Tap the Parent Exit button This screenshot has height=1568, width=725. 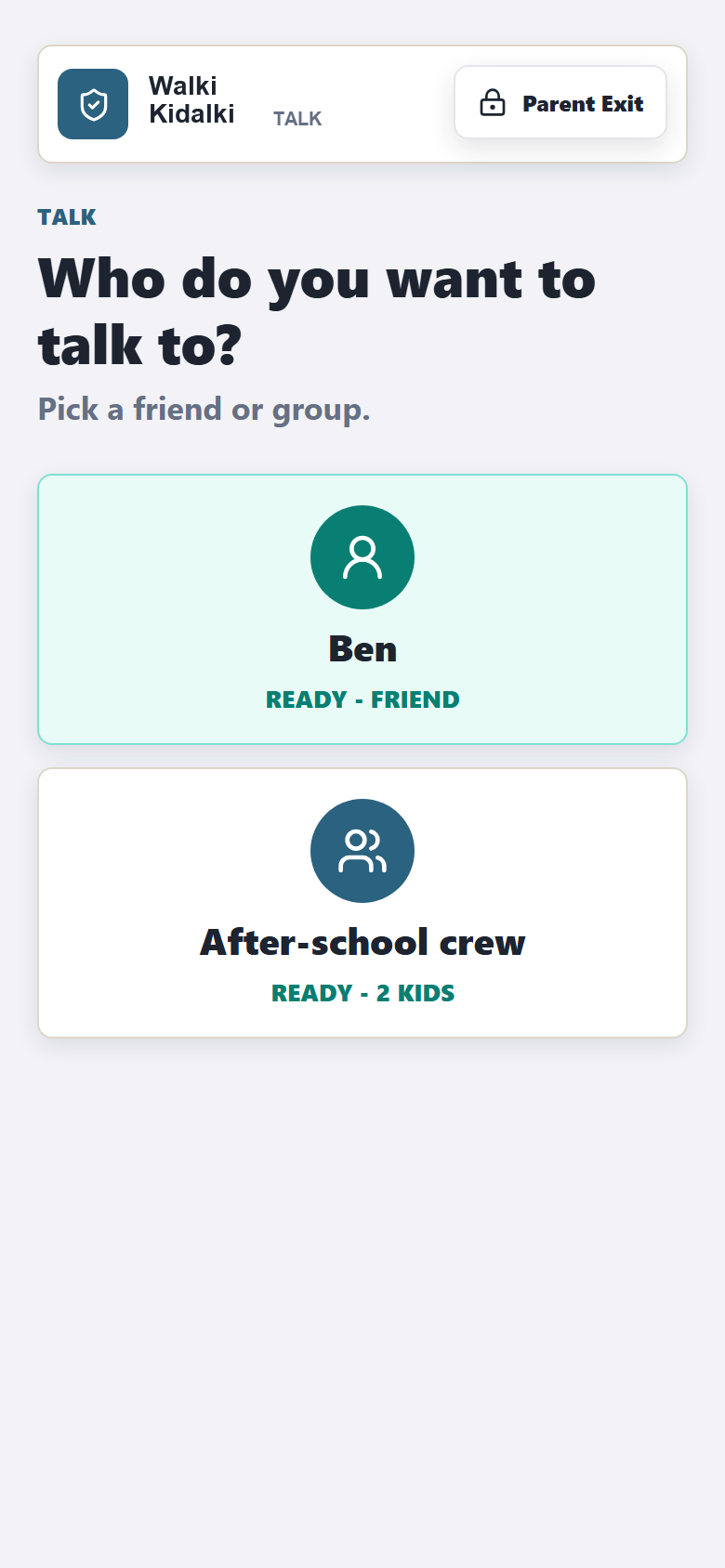(x=560, y=103)
